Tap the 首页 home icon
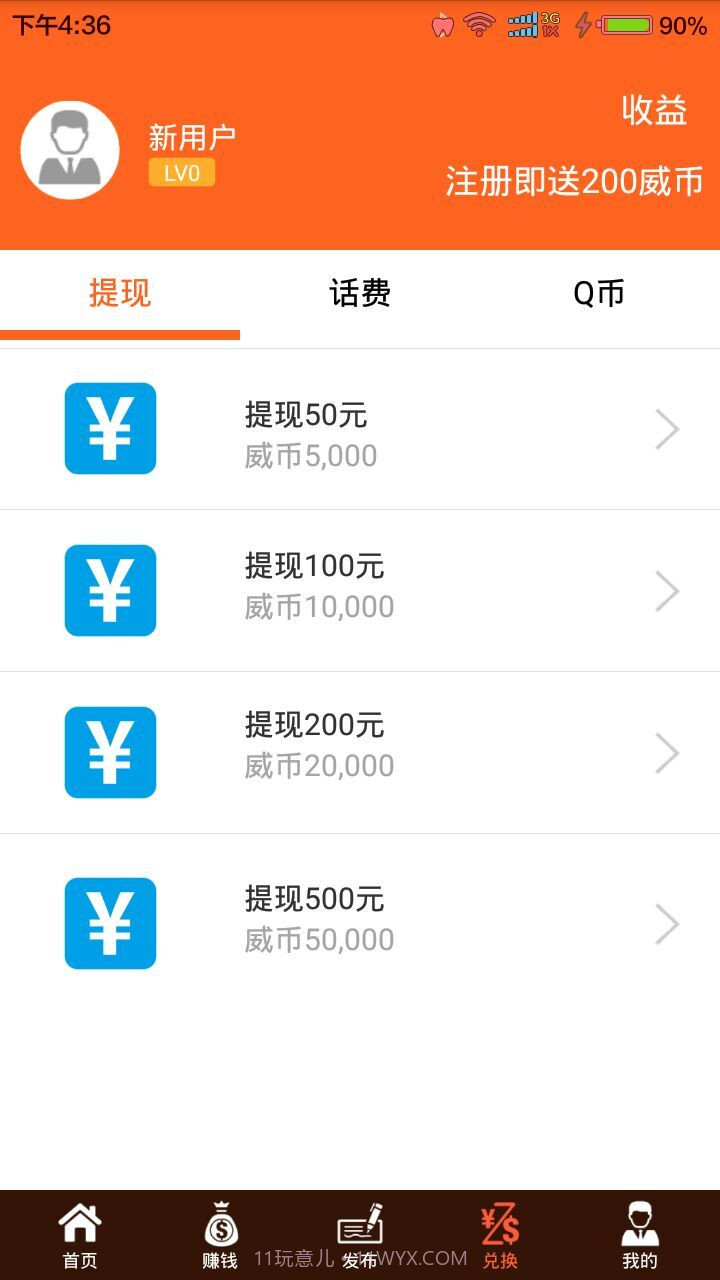720x1280 pixels. (80, 1222)
